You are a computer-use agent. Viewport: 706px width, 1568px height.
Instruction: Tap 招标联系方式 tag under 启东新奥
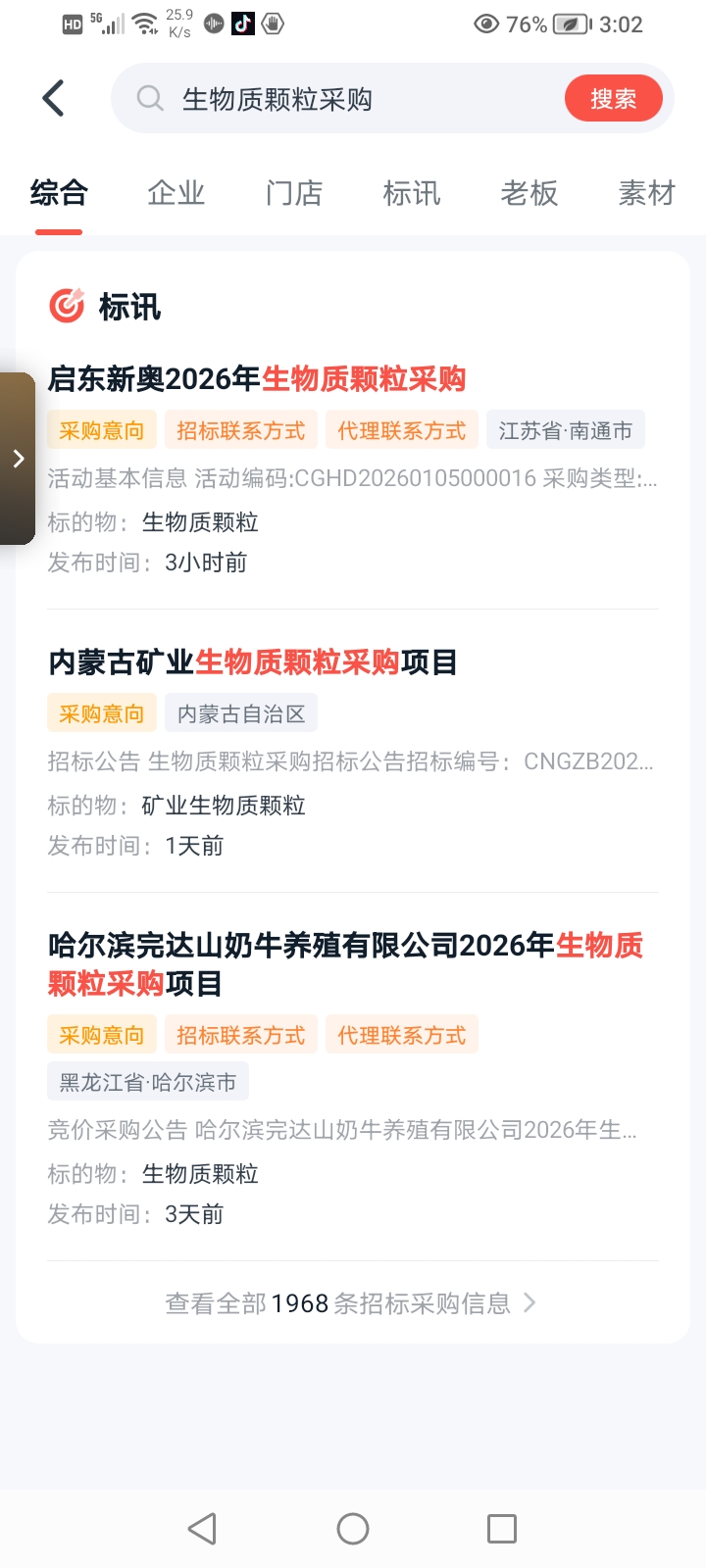(240, 430)
